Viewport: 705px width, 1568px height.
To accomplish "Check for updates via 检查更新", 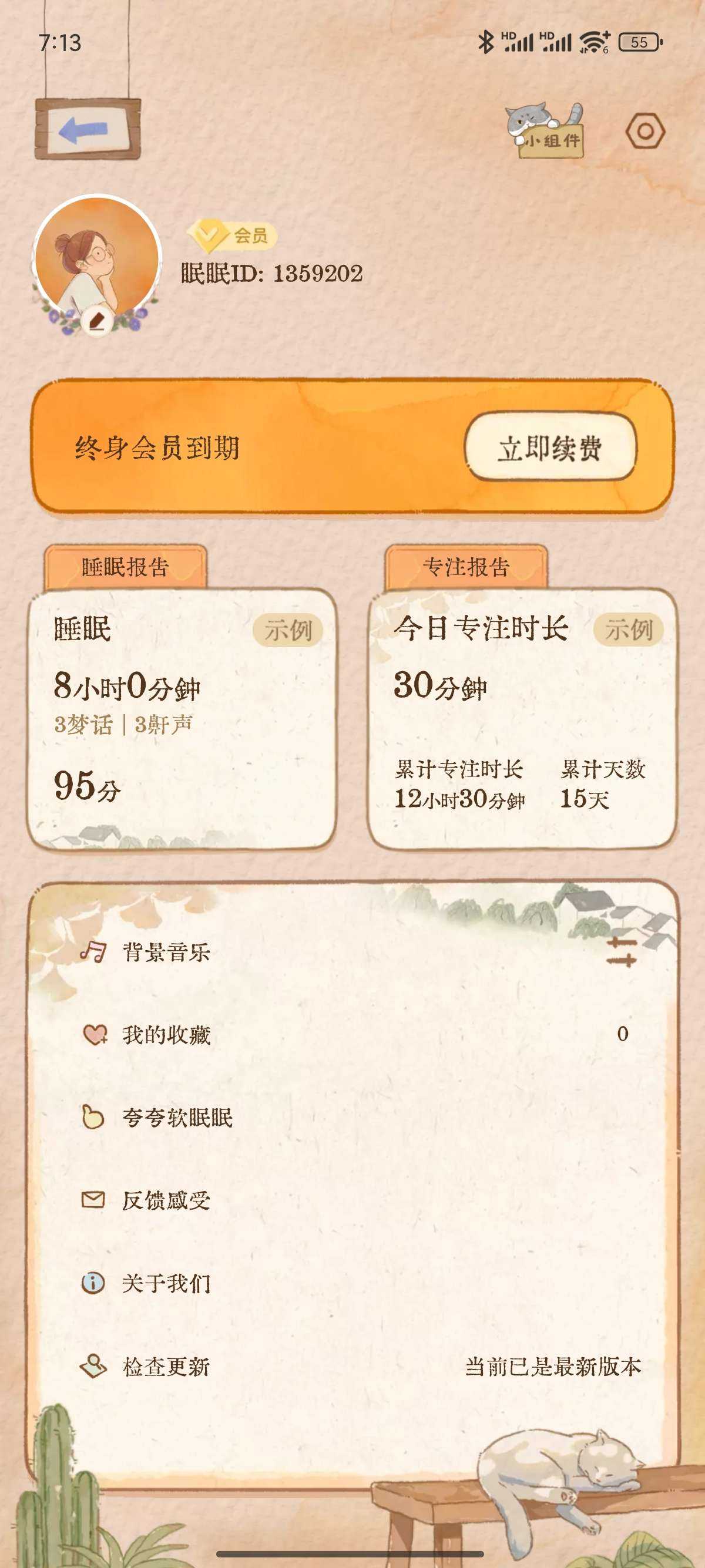I will 166,1367.
